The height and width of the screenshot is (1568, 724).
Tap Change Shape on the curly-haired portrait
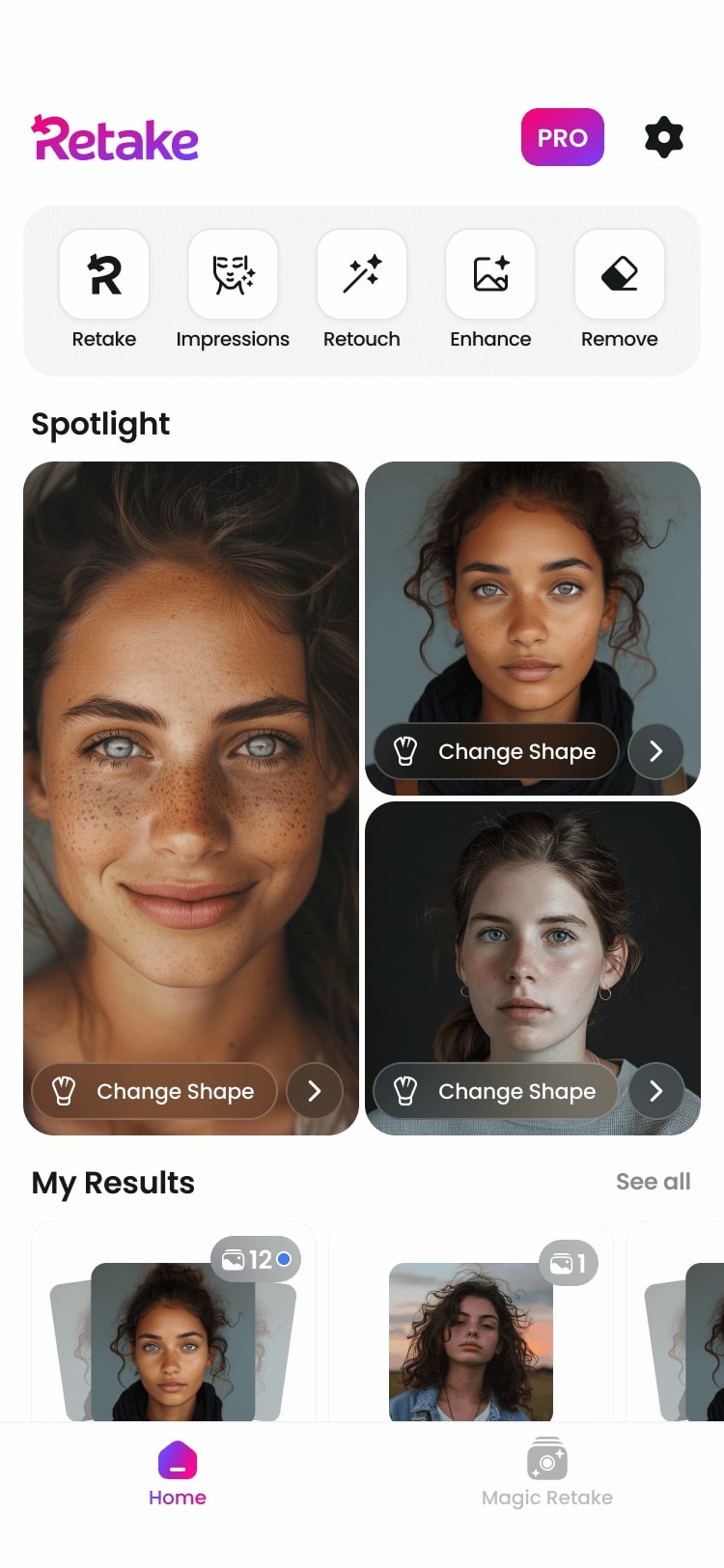pyautogui.click(x=496, y=751)
